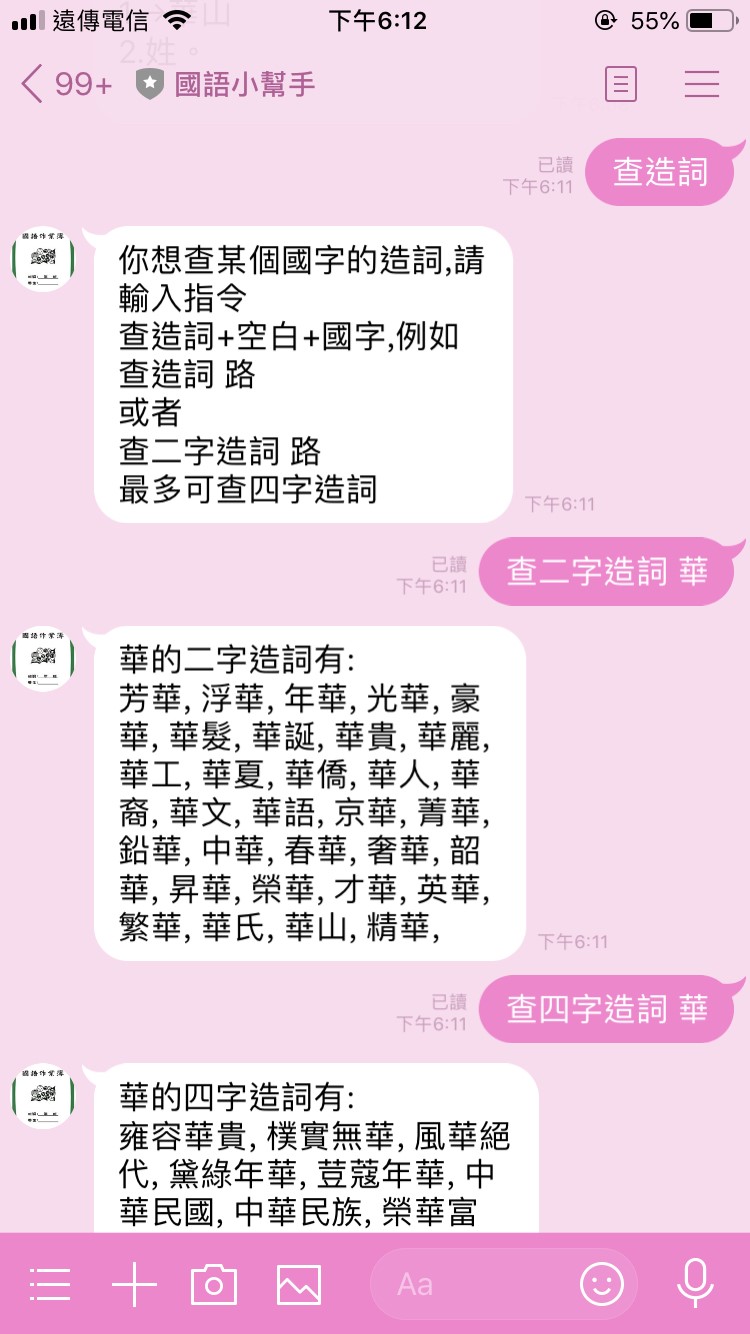Open the emoji sticker picker
Screen dimensions: 750x1334
pyautogui.click(x=601, y=1283)
